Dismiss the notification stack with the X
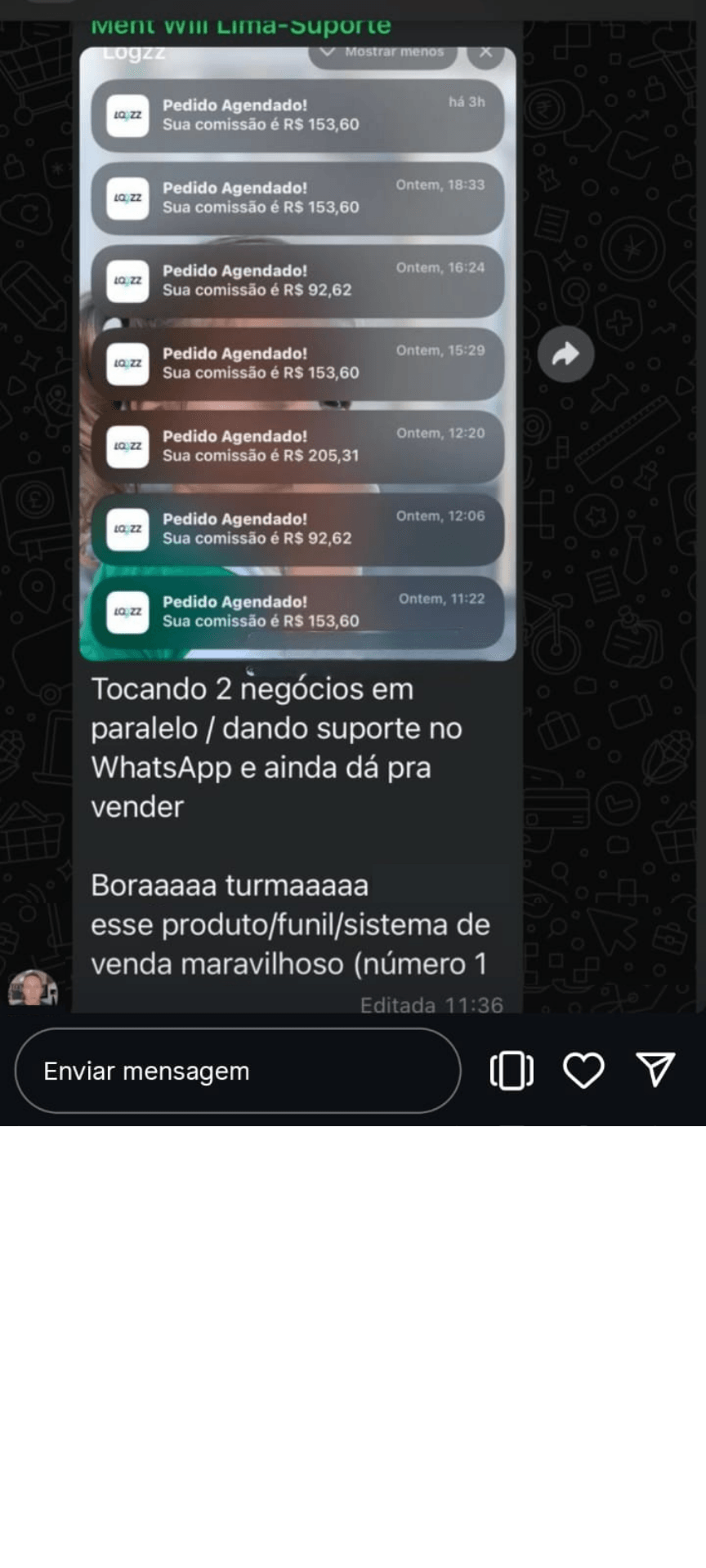This screenshot has width=706, height=1568. pyautogui.click(x=487, y=51)
